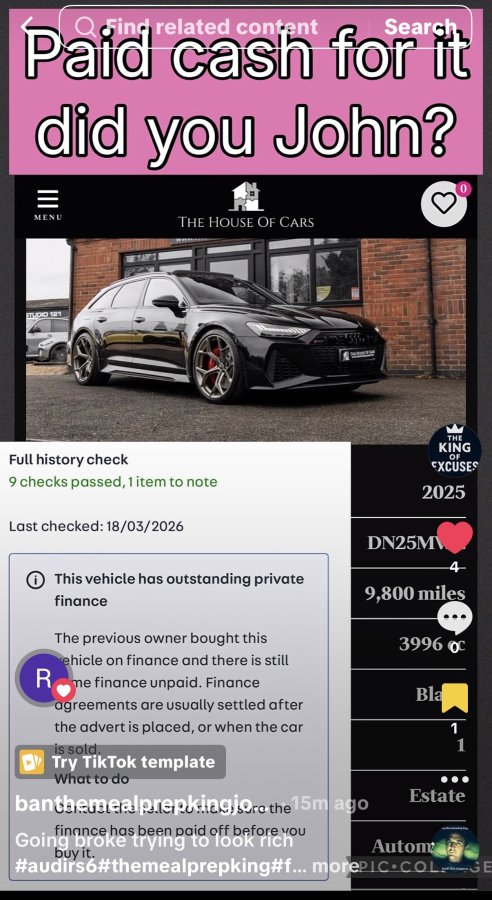Open the comments bubble
492x900 pixels.
tap(455, 618)
